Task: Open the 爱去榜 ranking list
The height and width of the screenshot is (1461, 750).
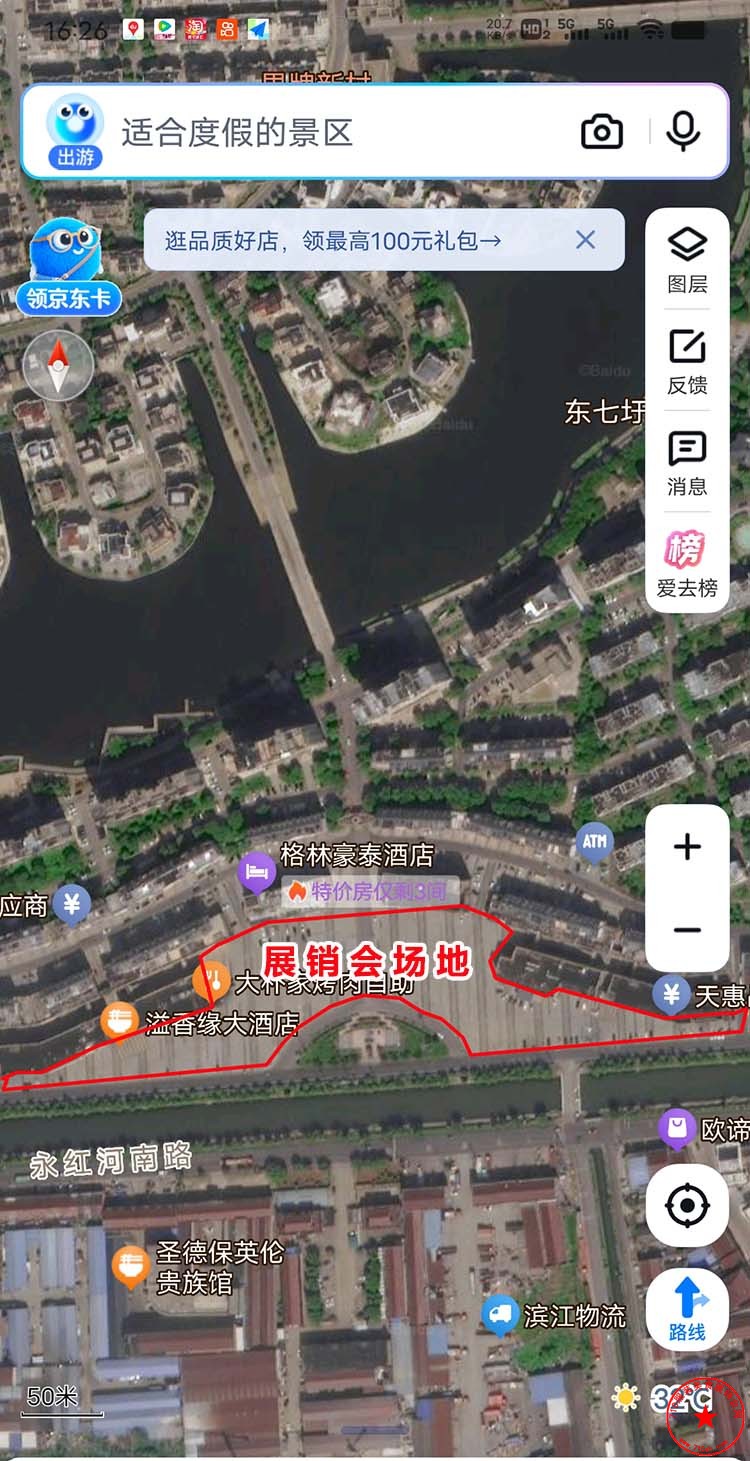Action: [x=687, y=564]
